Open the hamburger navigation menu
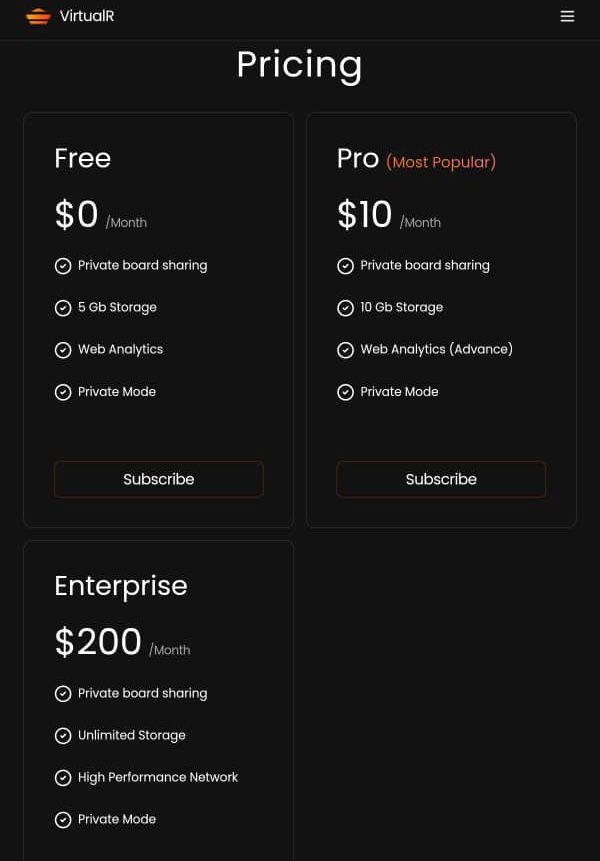This screenshot has width=600, height=861. (567, 16)
